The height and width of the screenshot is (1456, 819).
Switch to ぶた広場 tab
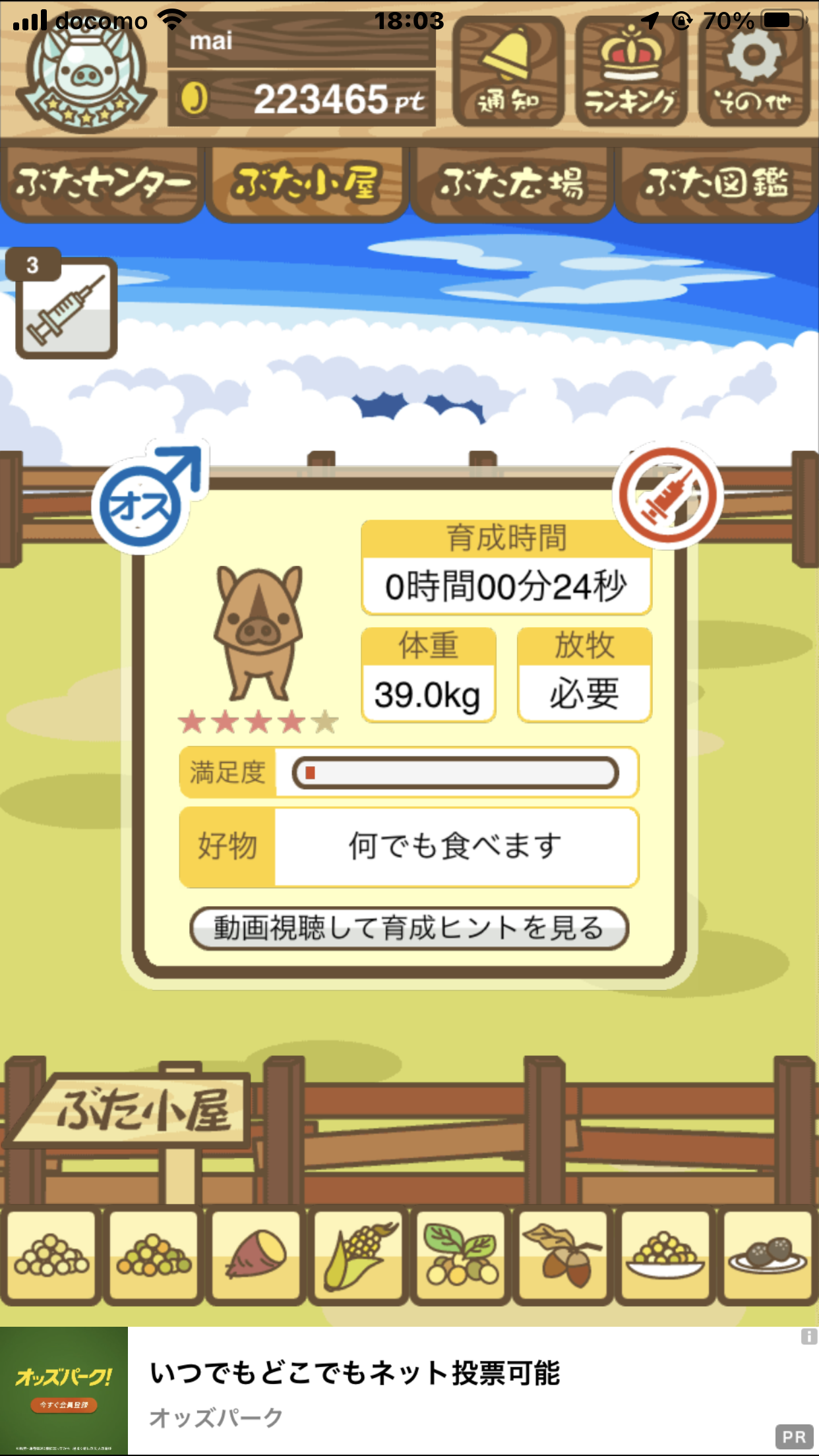click(x=512, y=183)
